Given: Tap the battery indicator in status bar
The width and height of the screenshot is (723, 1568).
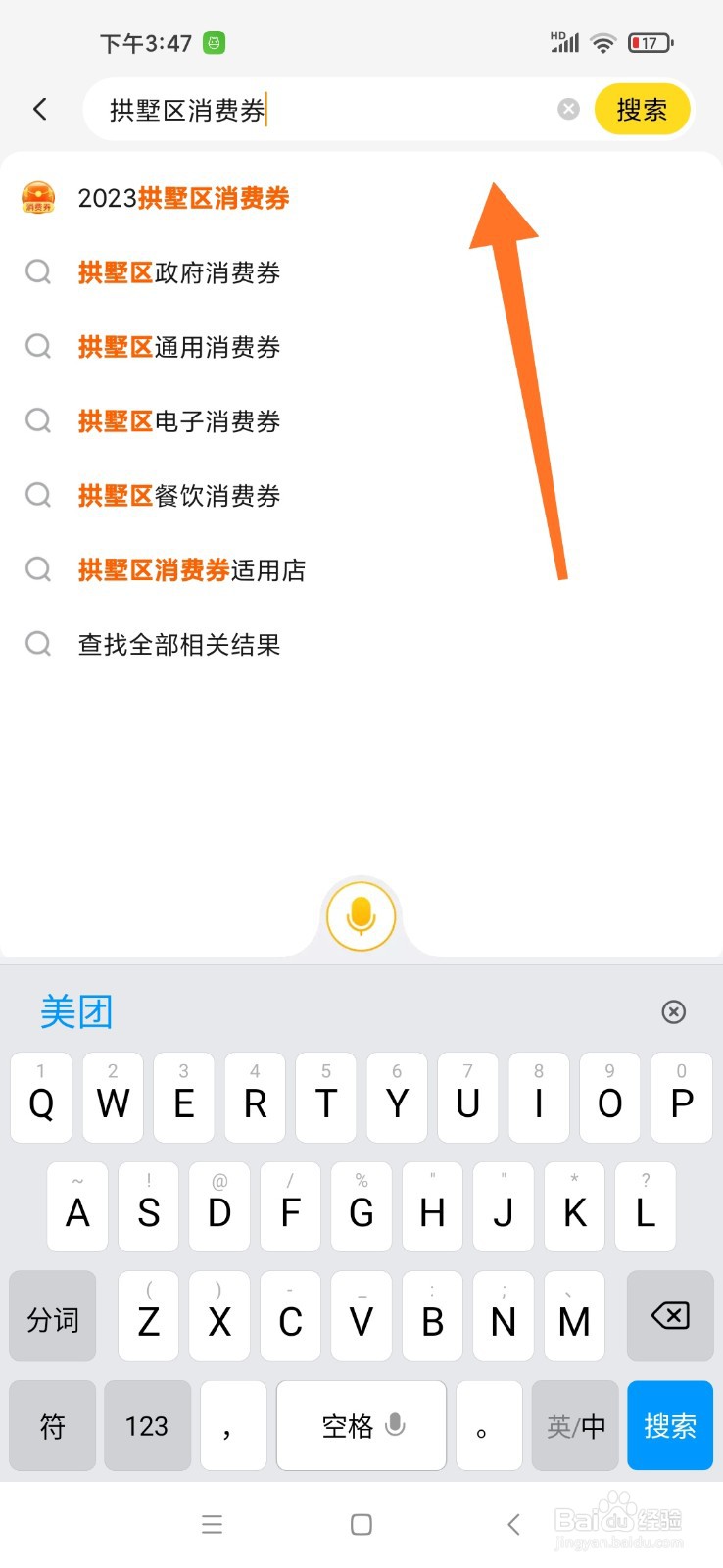Looking at the screenshot, I should coord(648,42).
